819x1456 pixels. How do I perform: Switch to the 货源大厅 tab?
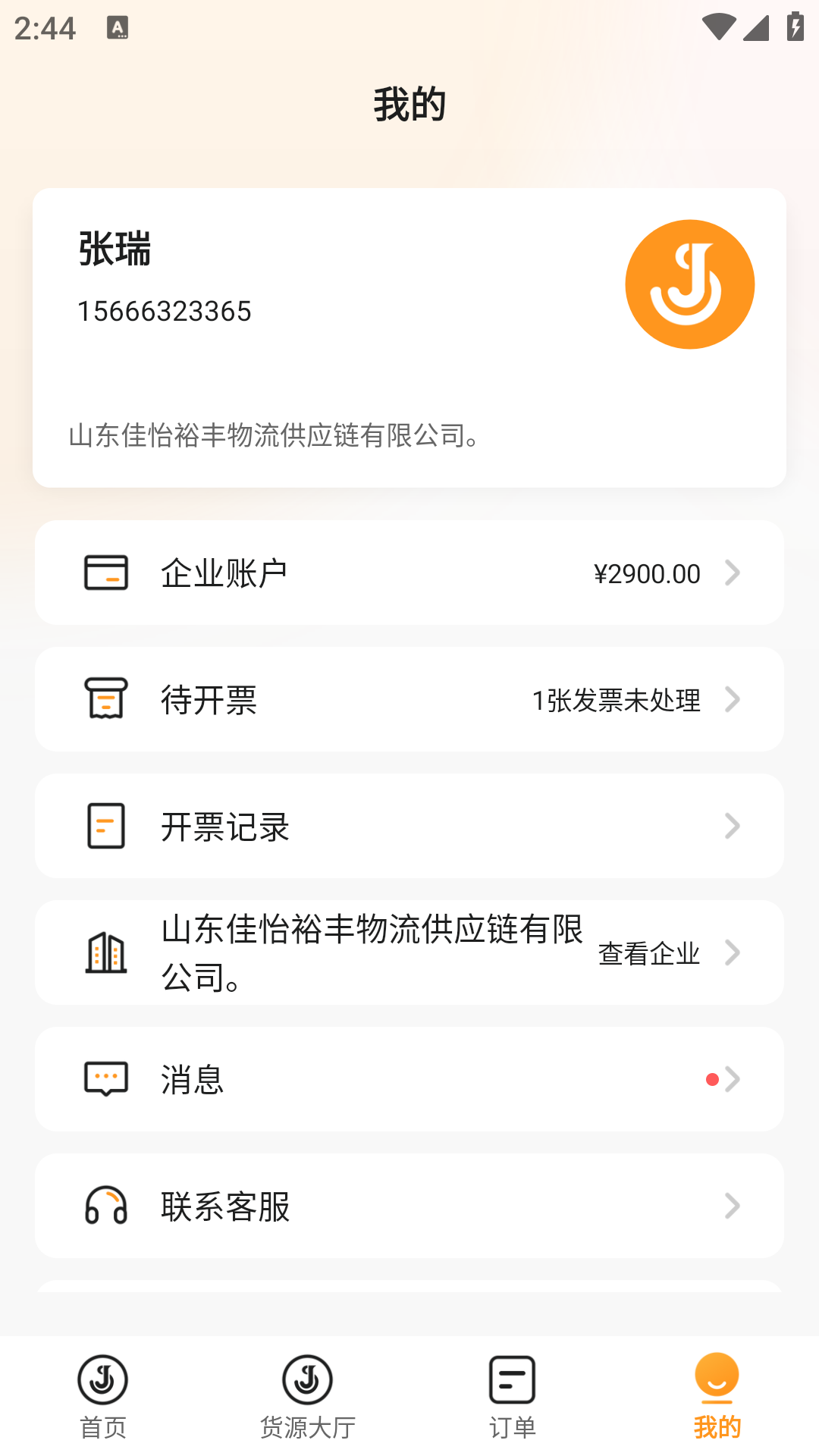point(307,1397)
